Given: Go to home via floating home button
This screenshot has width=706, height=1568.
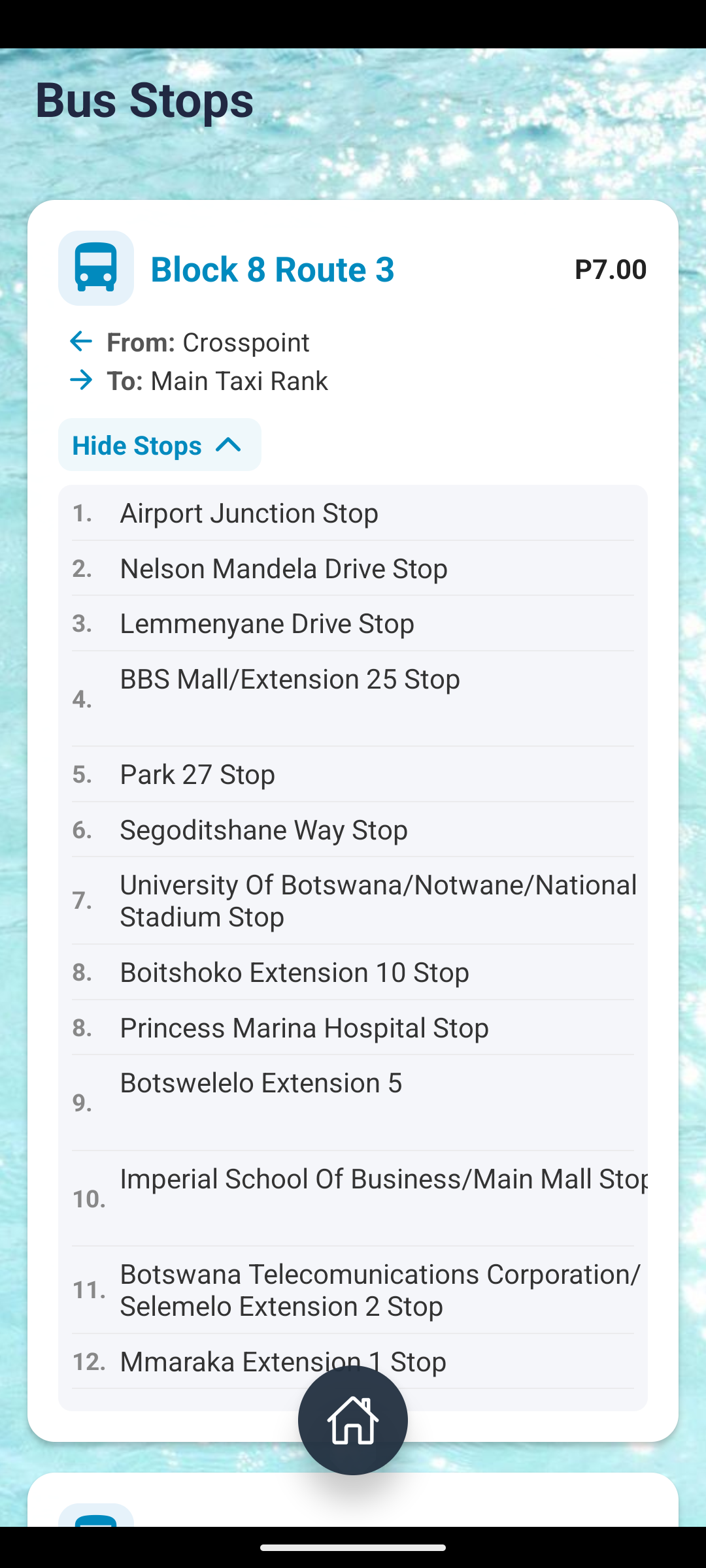Looking at the screenshot, I should (353, 1420).
